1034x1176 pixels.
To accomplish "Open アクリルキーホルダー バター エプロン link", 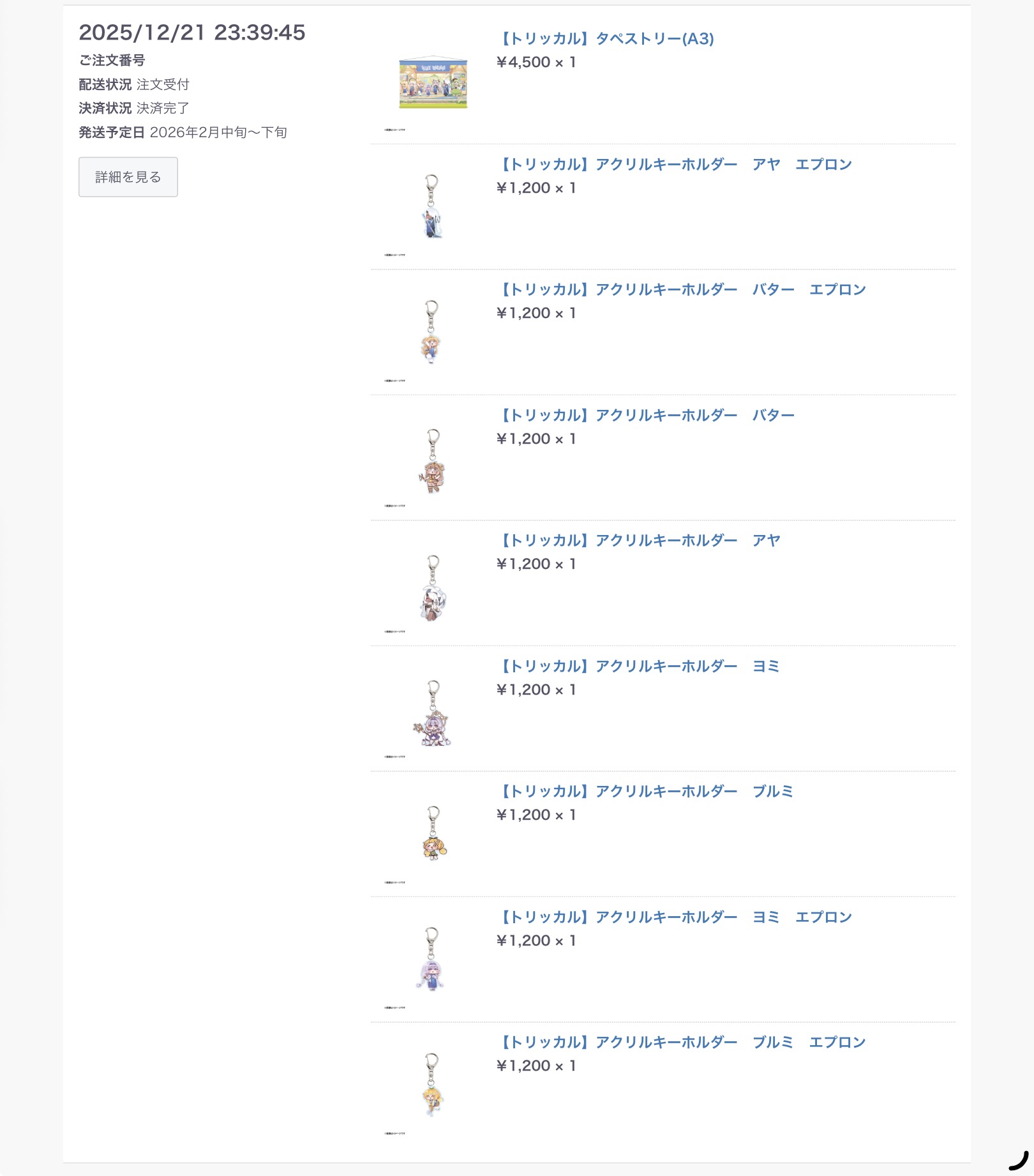I will pyautogui.click(x=681, y=290).
